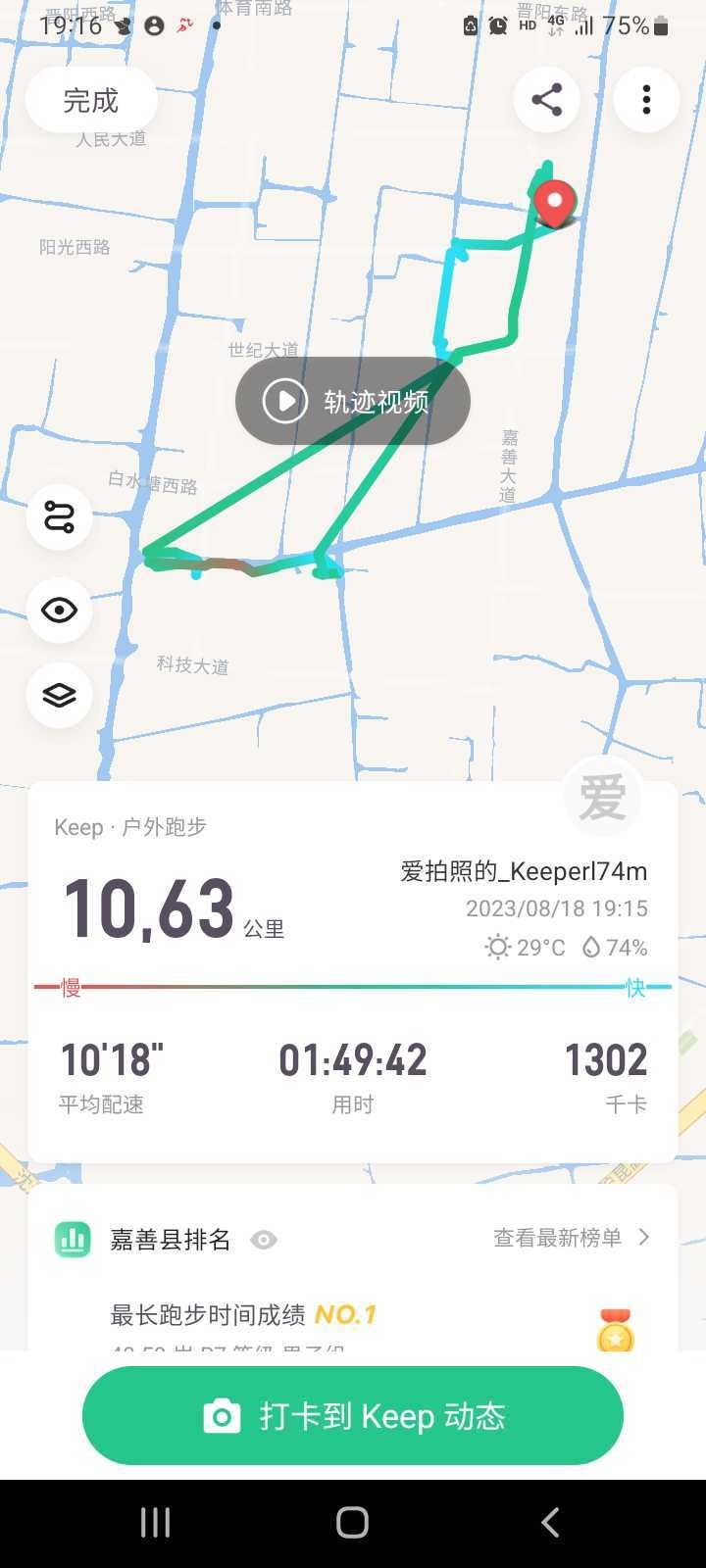Switch map layers
Viewport: 706px width, 1568px height.
point(60,695)
